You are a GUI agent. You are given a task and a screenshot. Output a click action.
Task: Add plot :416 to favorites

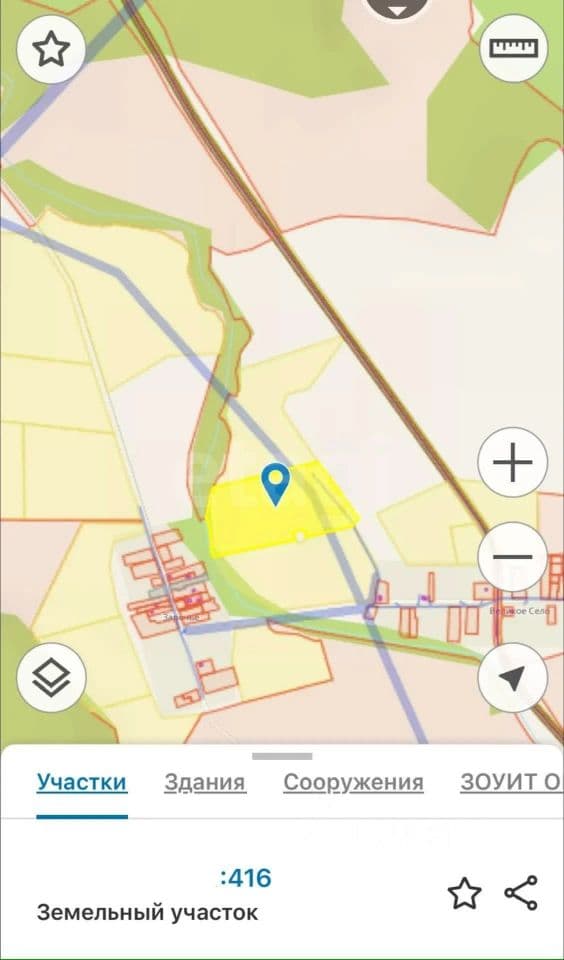pyautogui.click(x=464, y=894)
